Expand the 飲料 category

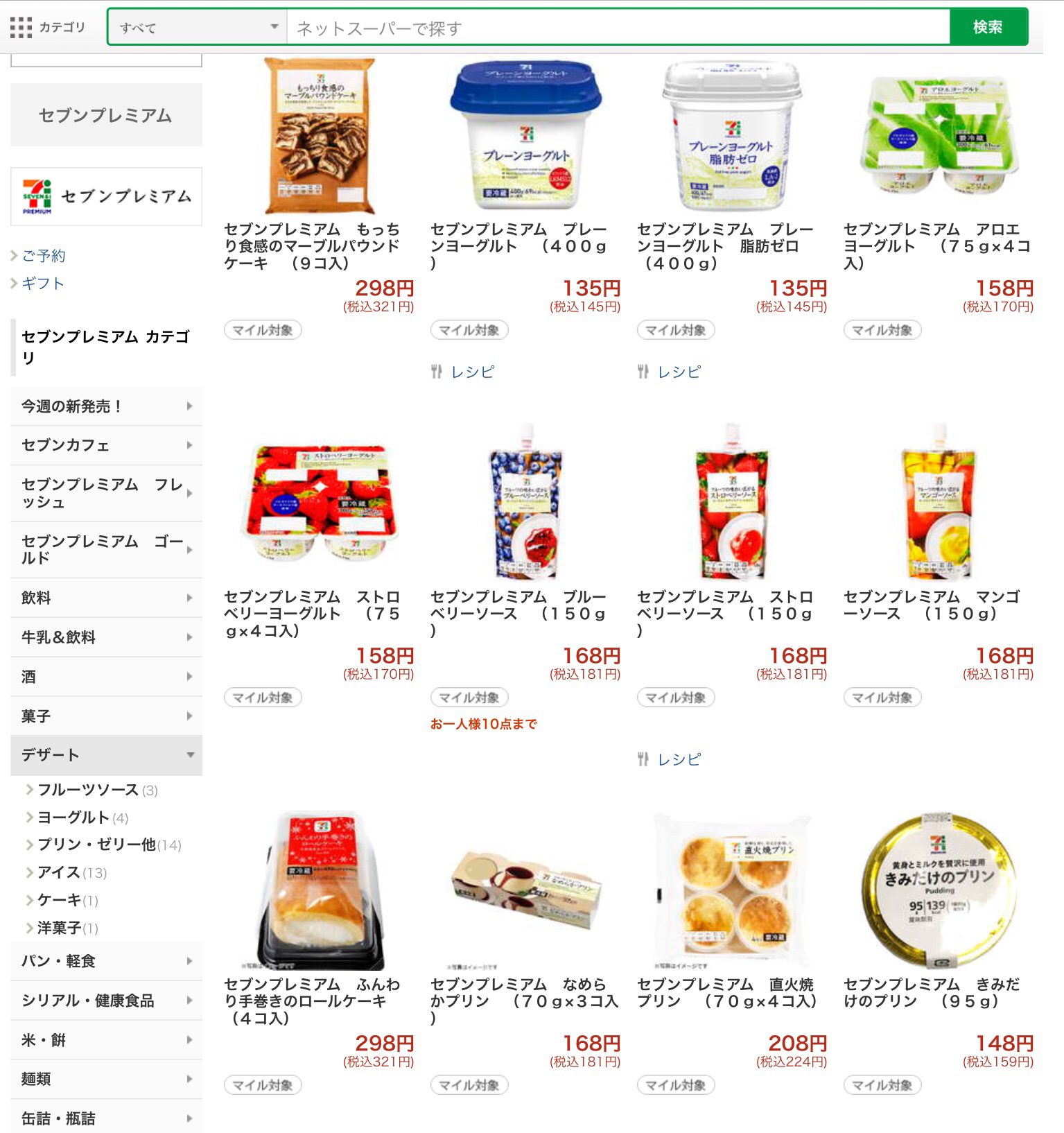[106, 598]
